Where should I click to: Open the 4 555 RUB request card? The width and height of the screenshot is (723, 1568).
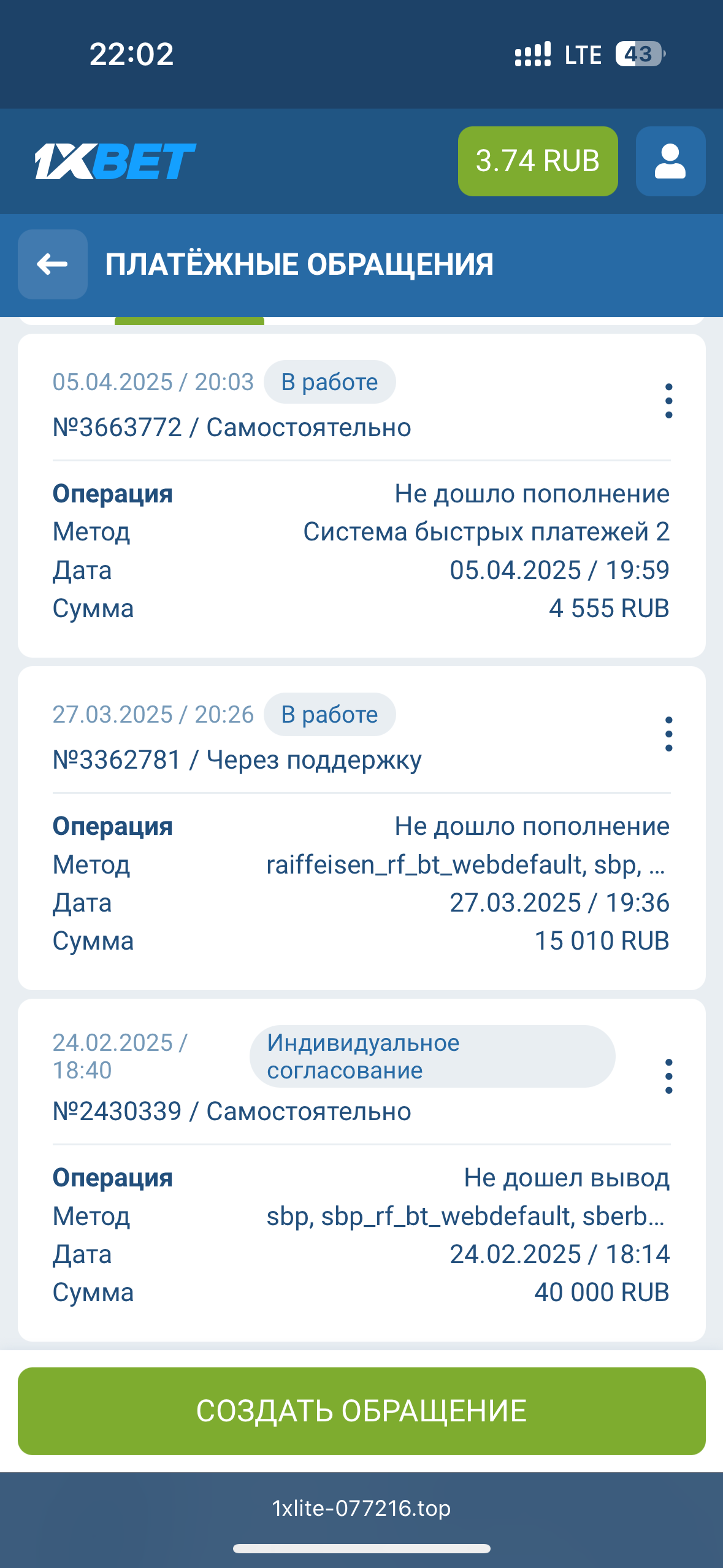click(361, 552)
